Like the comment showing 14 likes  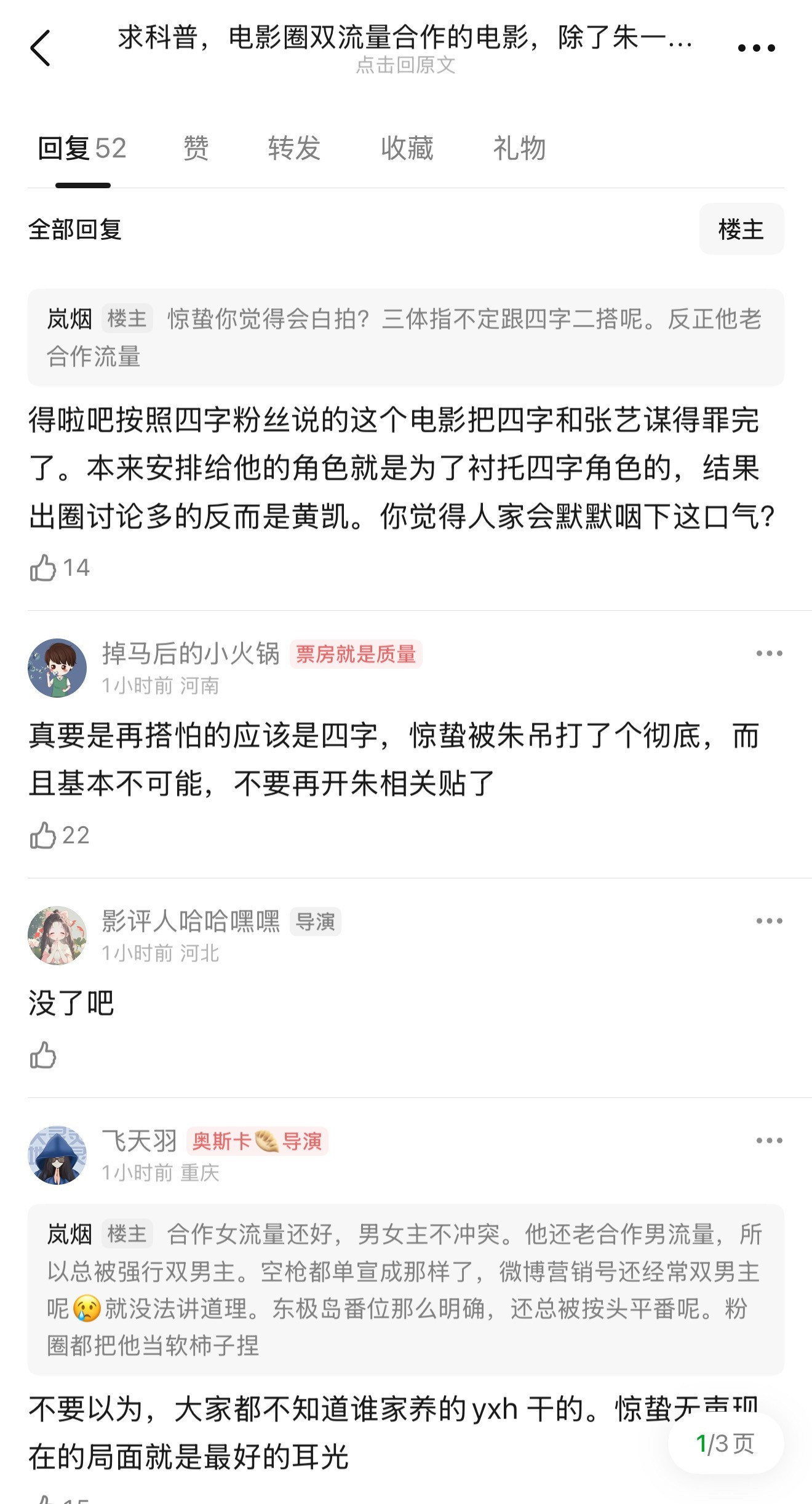point(43,568)
